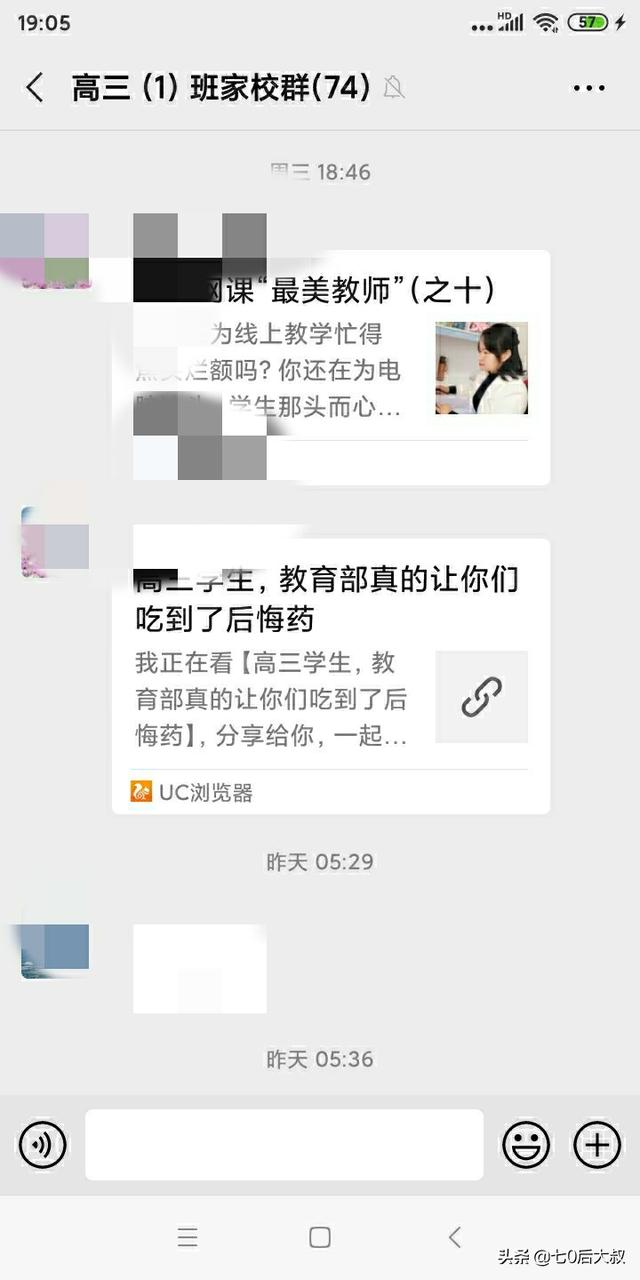Viewport: 640px width, 1280px height.
Task: Open the system recent apps menu
Action: 187,1237
